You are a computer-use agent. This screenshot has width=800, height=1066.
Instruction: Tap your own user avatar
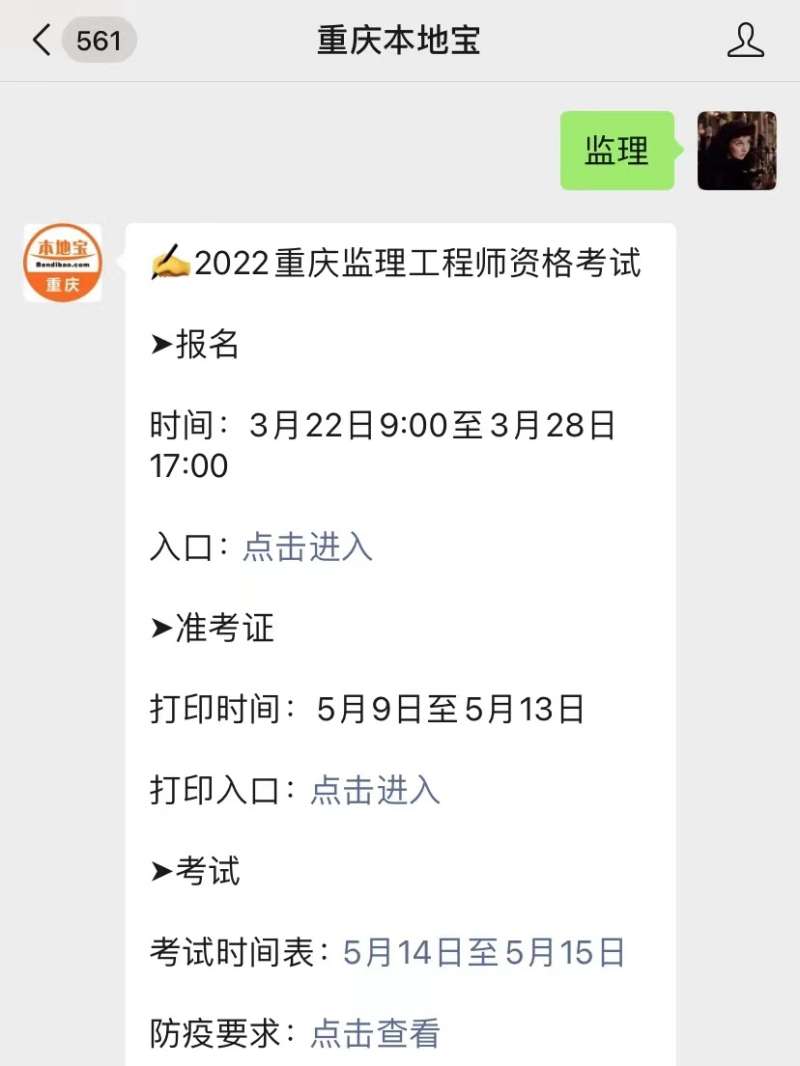pyautogui.click(x=736, y=152)
